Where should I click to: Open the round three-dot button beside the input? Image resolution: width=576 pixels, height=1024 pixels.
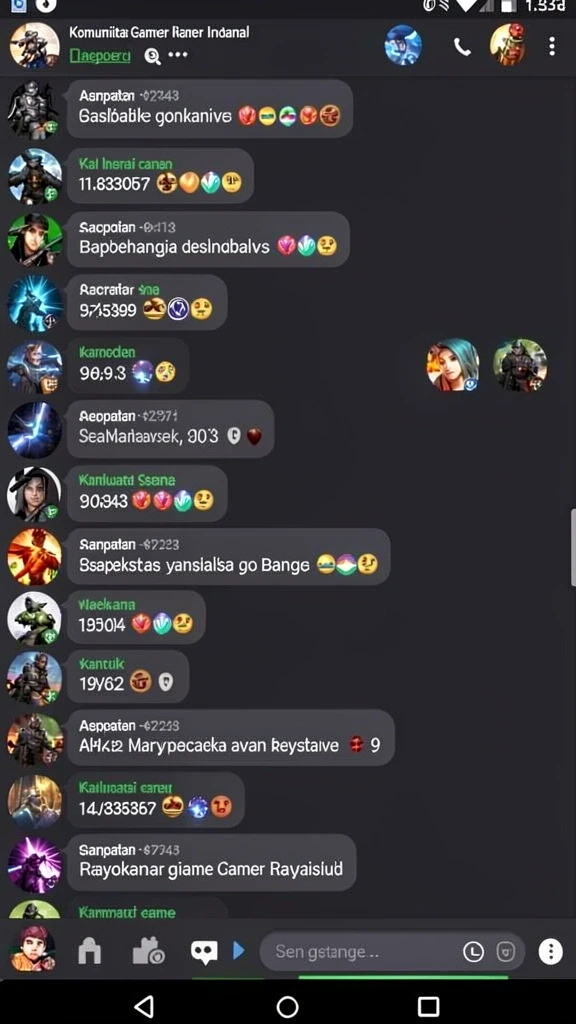coord(551,952)
